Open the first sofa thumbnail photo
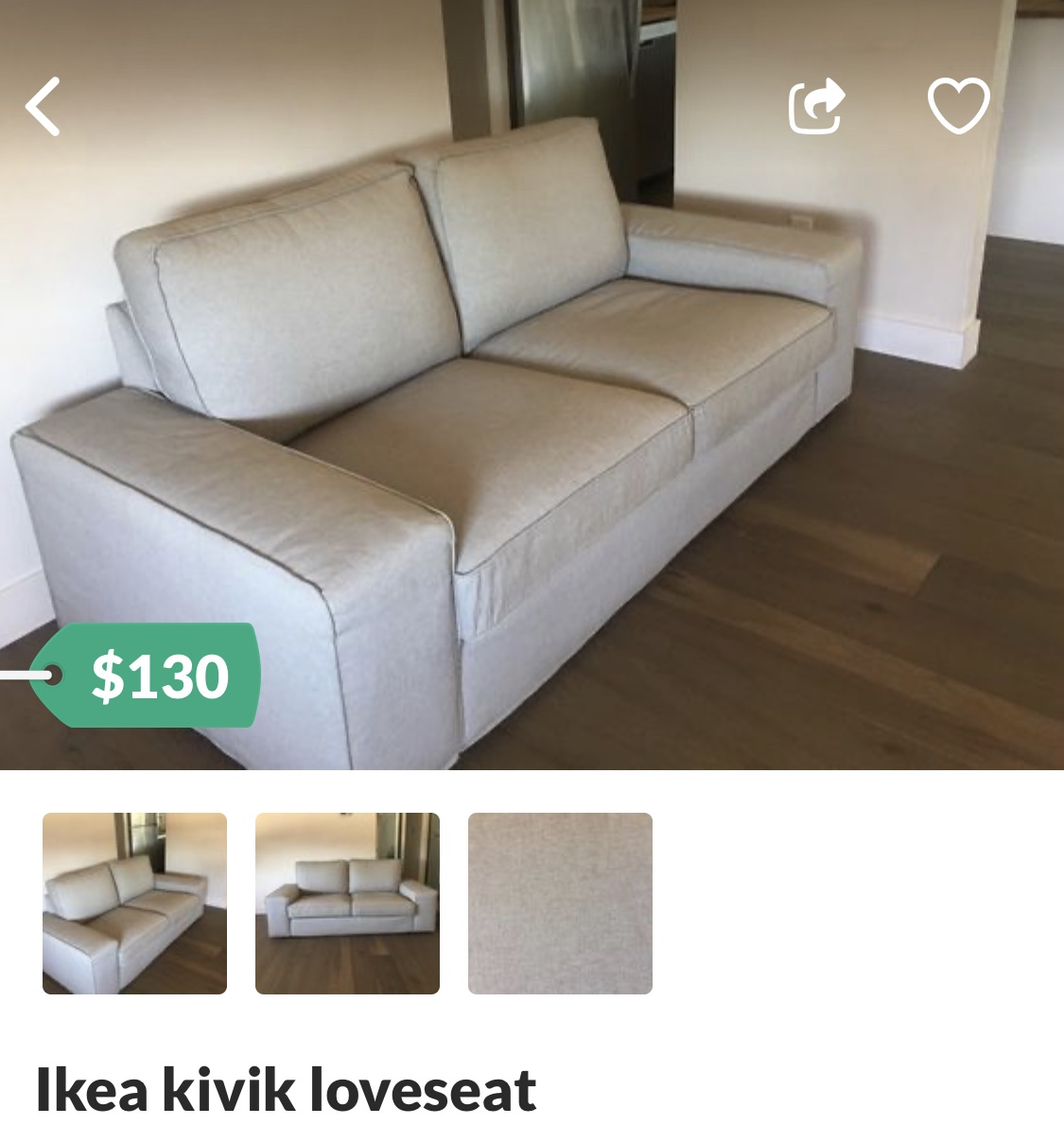The height and width of the screenshot is (1125, 1064). point(134,901)
